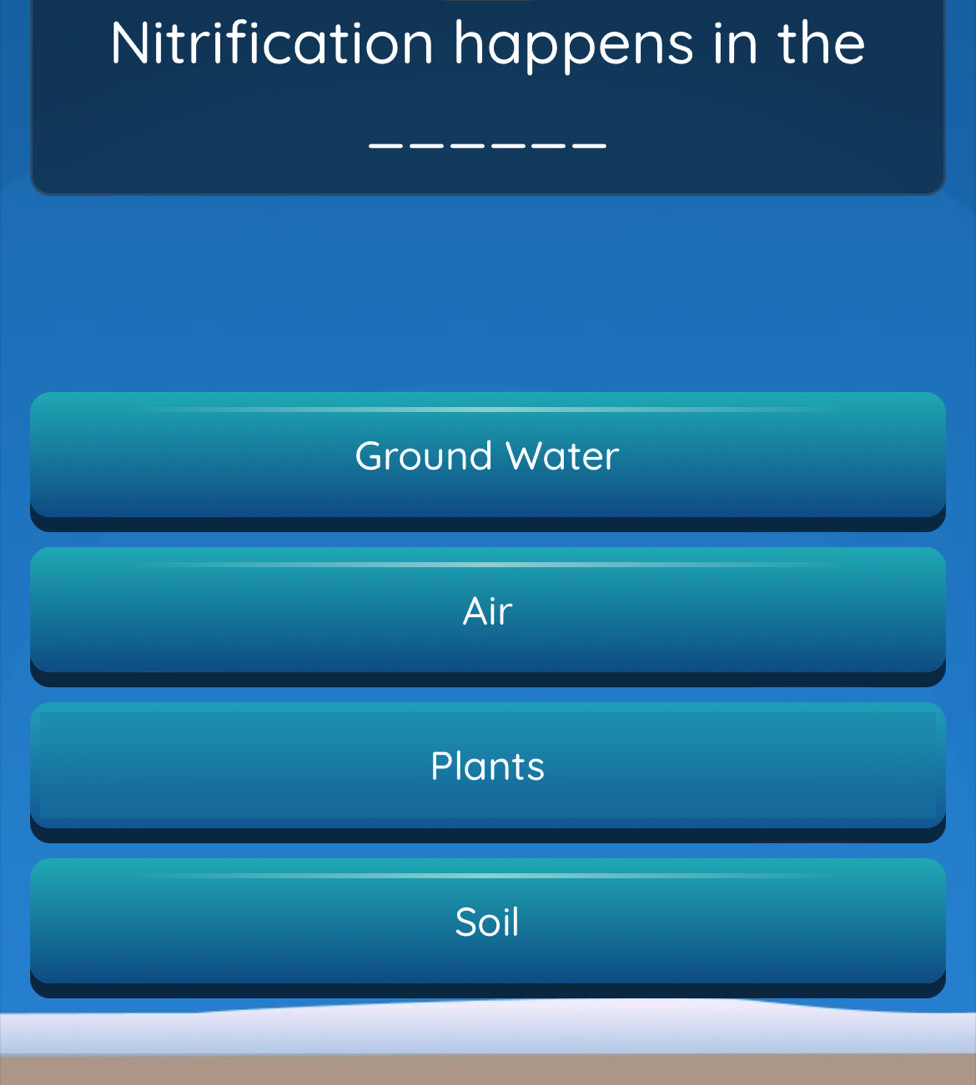The image size is (976, 1085).
Task: Choose Air as the answer
Action: pos(487,611)
